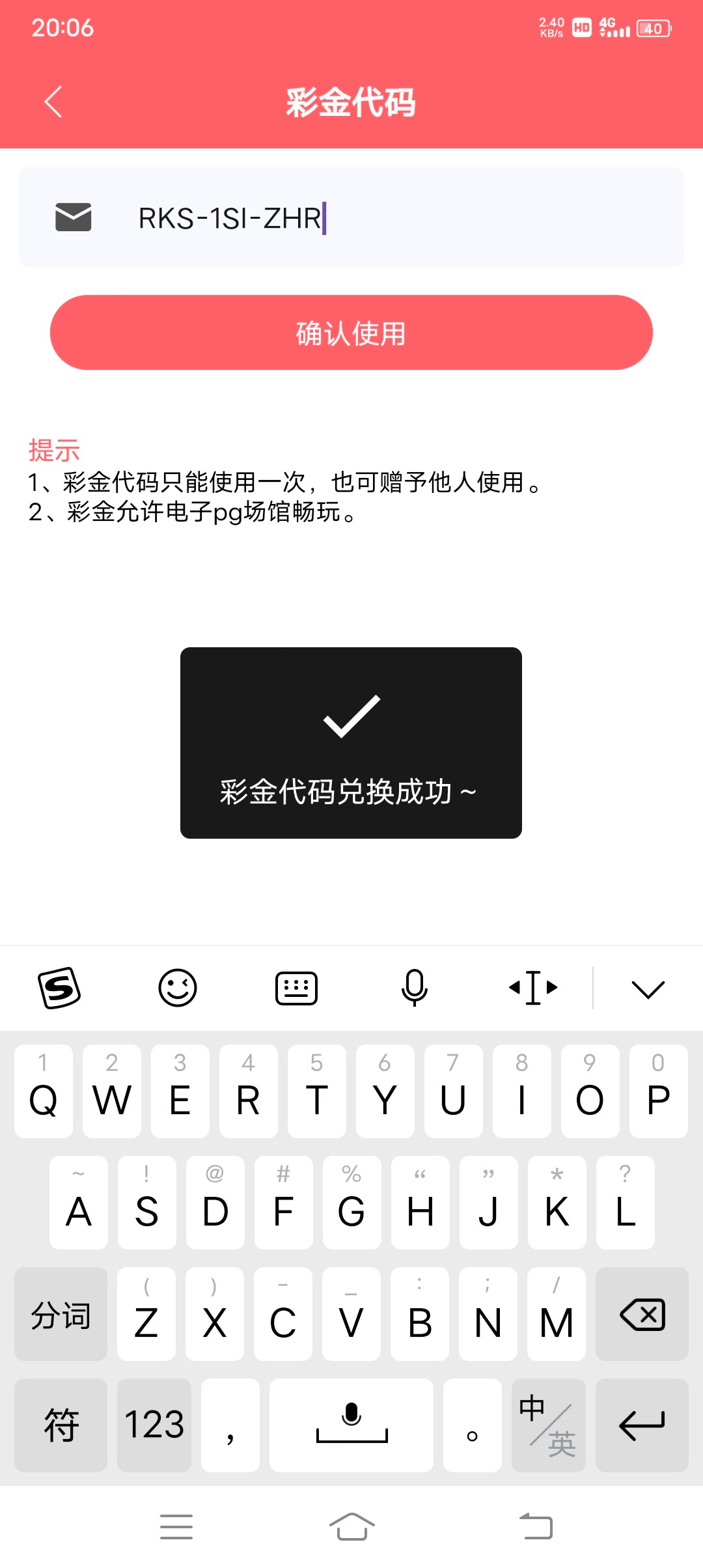
Task: Switch to the 123 number keyboard
Action: (154, 1425)
